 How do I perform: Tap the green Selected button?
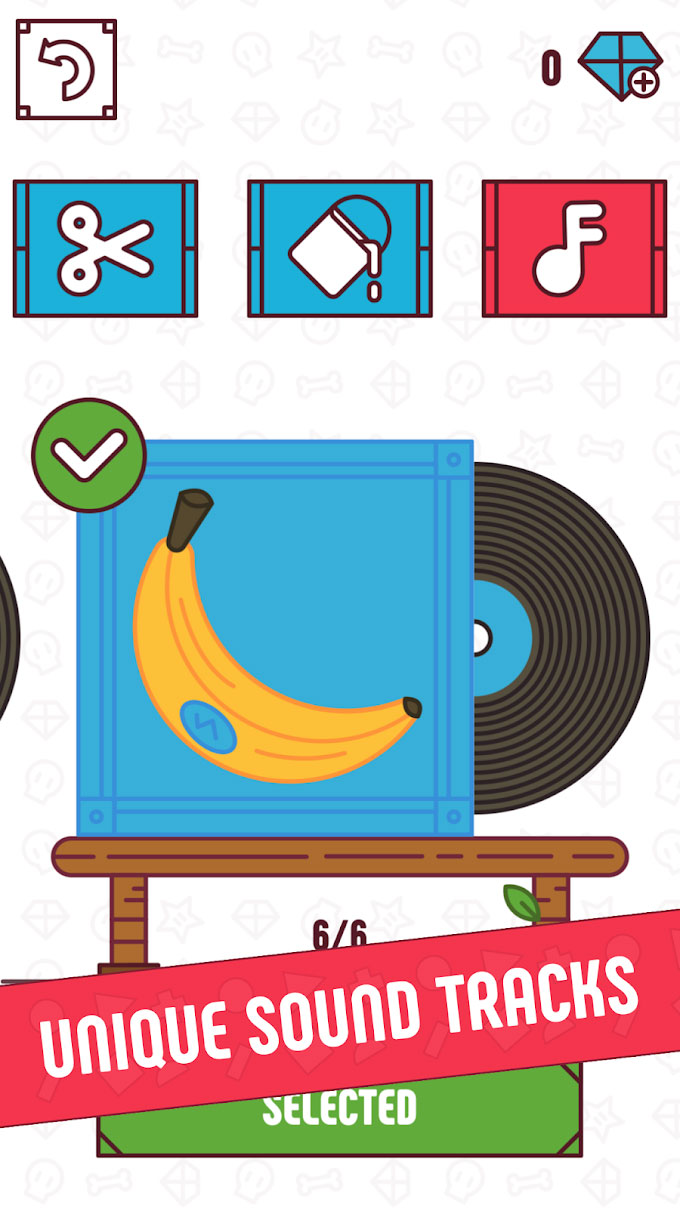pyautogui.click(x=340, y=1110)
